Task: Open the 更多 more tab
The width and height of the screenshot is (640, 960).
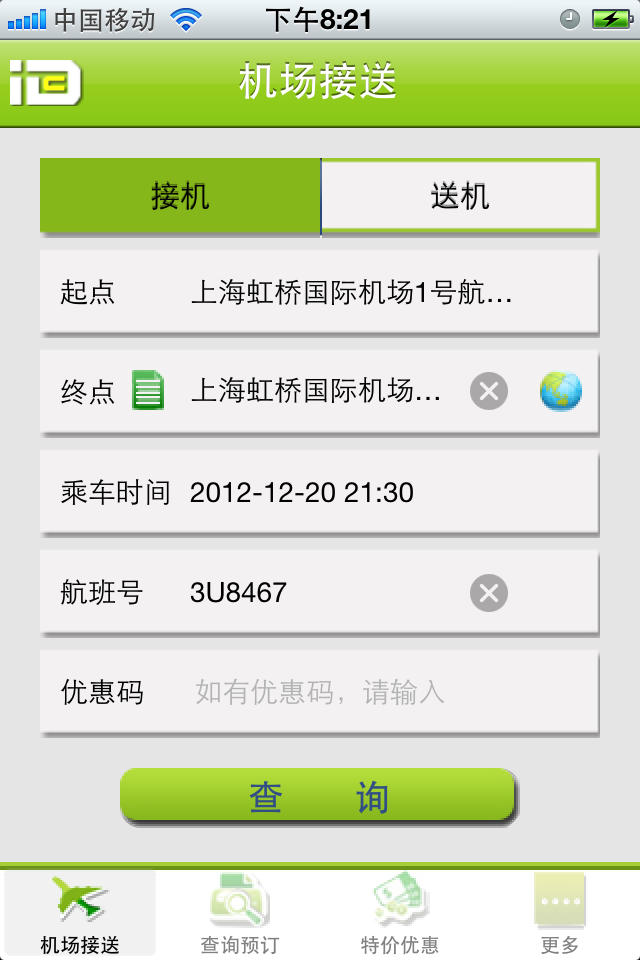Action: pyautogui.click(x=560, y=914)
